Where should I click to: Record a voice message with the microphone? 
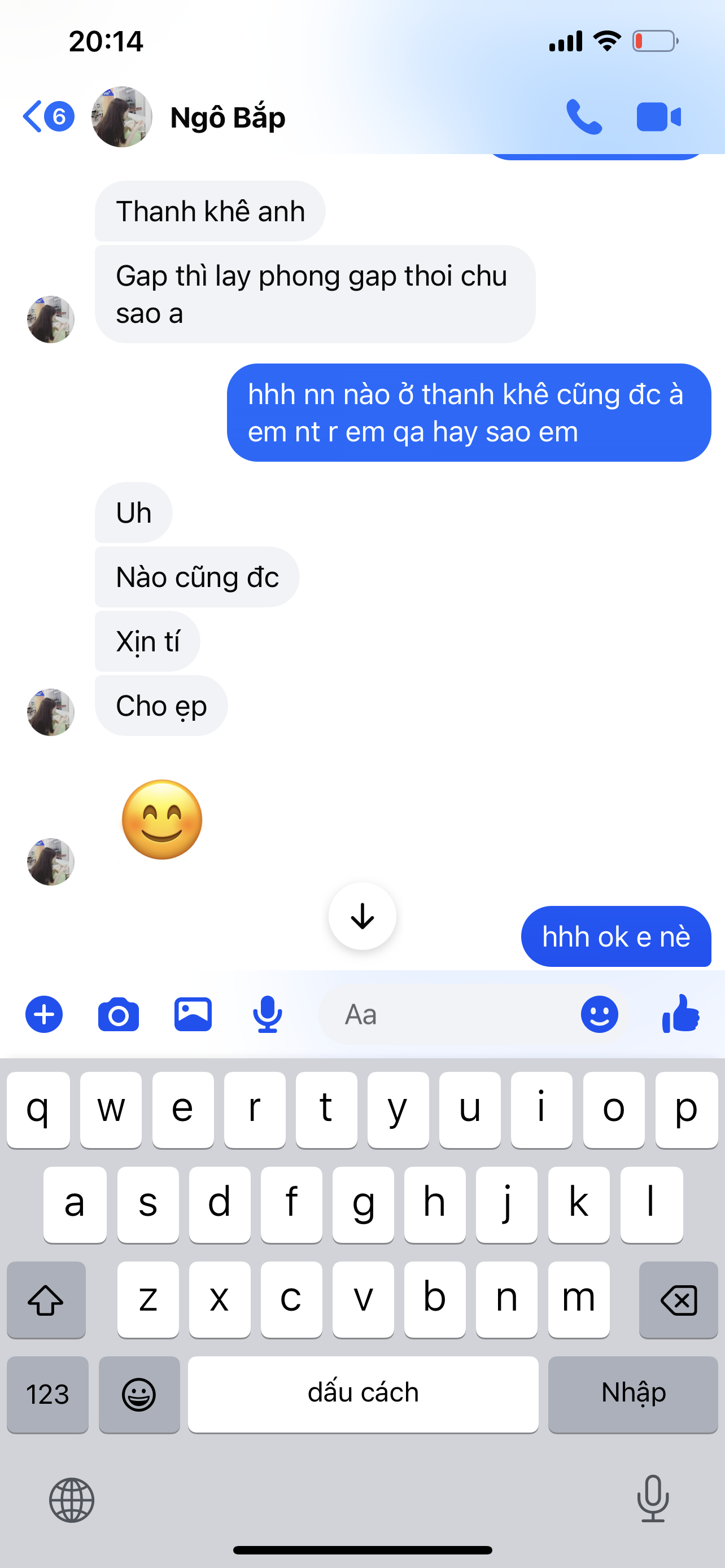click(267, 1015)
